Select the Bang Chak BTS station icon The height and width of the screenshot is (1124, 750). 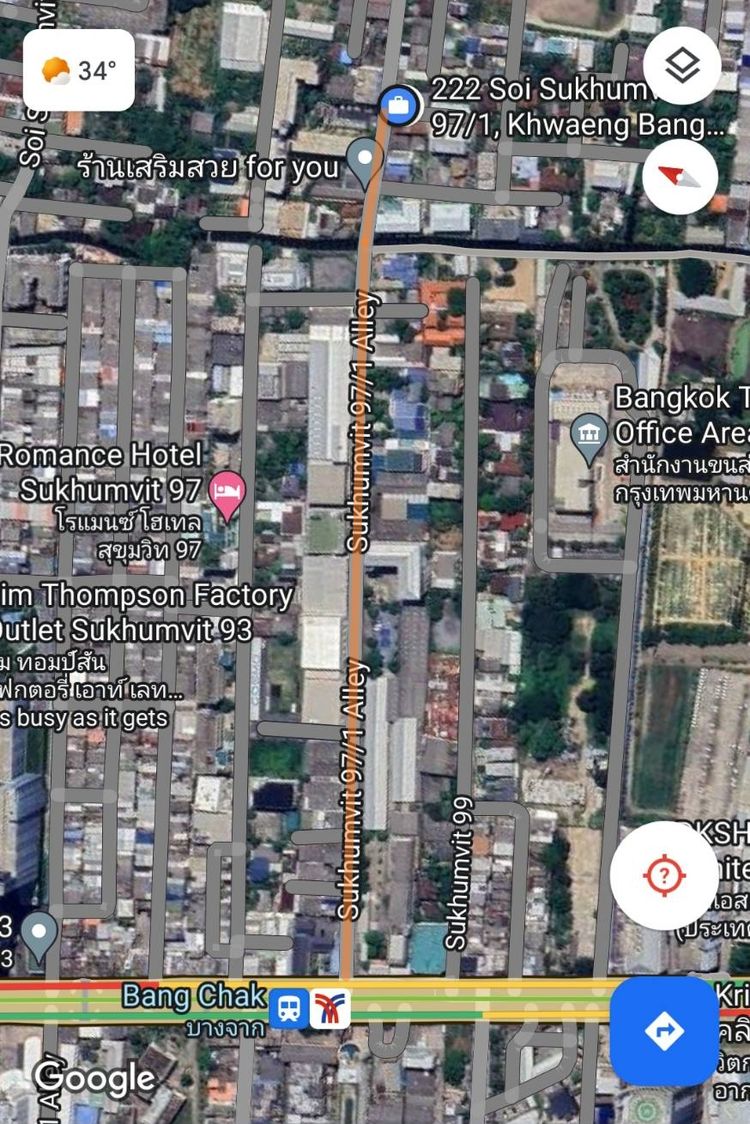330,1009
